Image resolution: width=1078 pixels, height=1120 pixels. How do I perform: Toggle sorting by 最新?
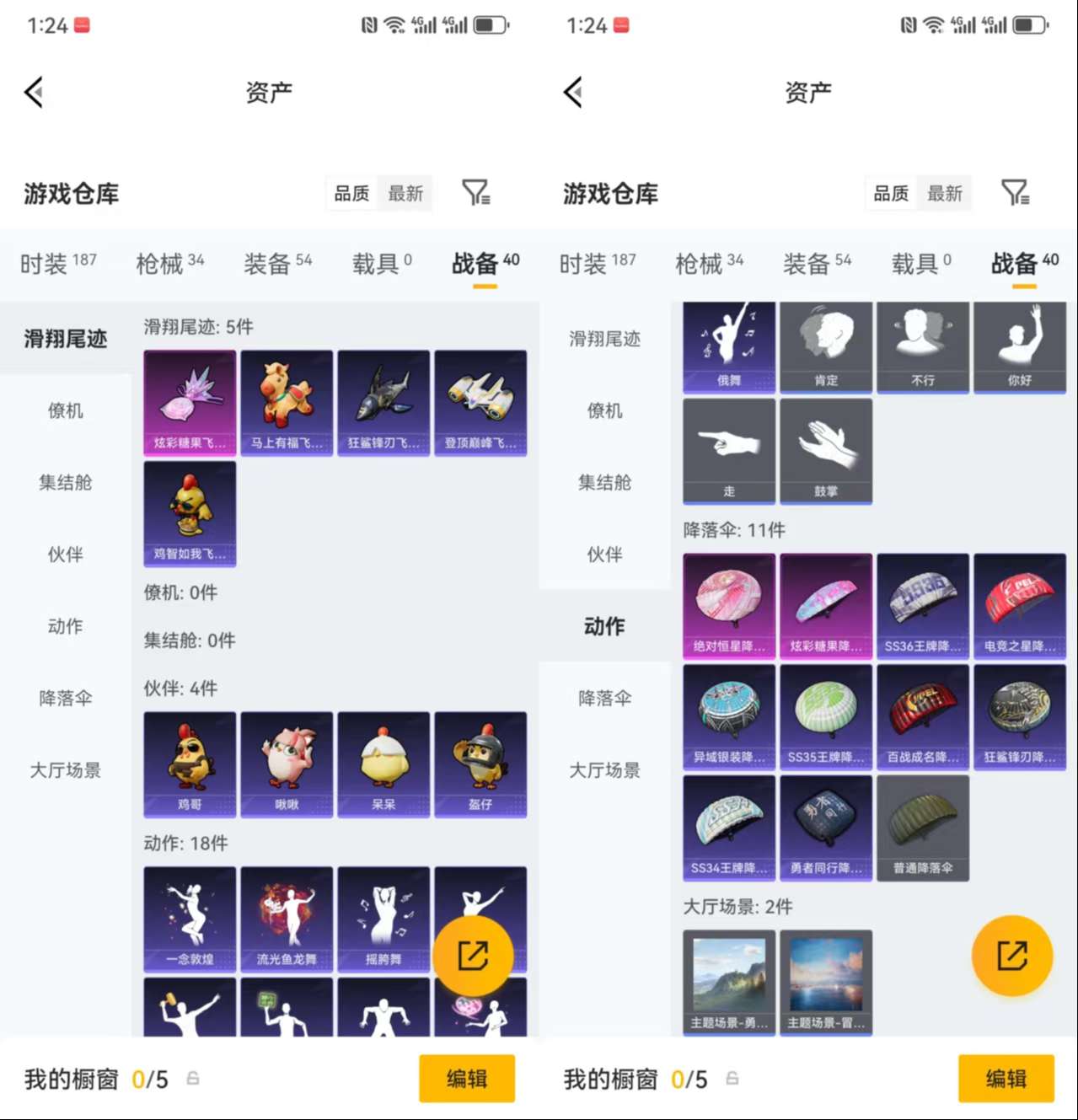[944, 193]
